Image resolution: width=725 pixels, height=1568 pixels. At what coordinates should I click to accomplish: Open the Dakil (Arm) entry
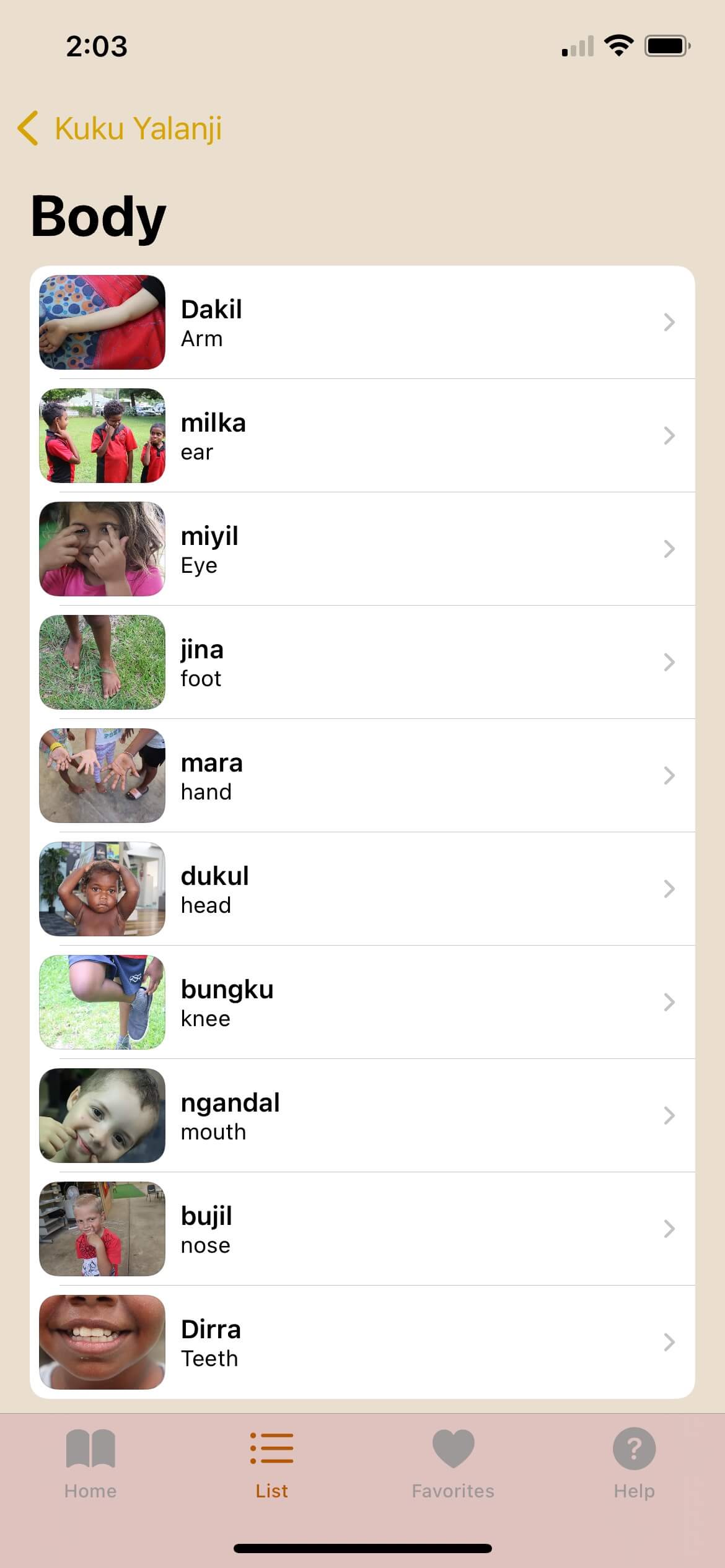tap(362, 323)
